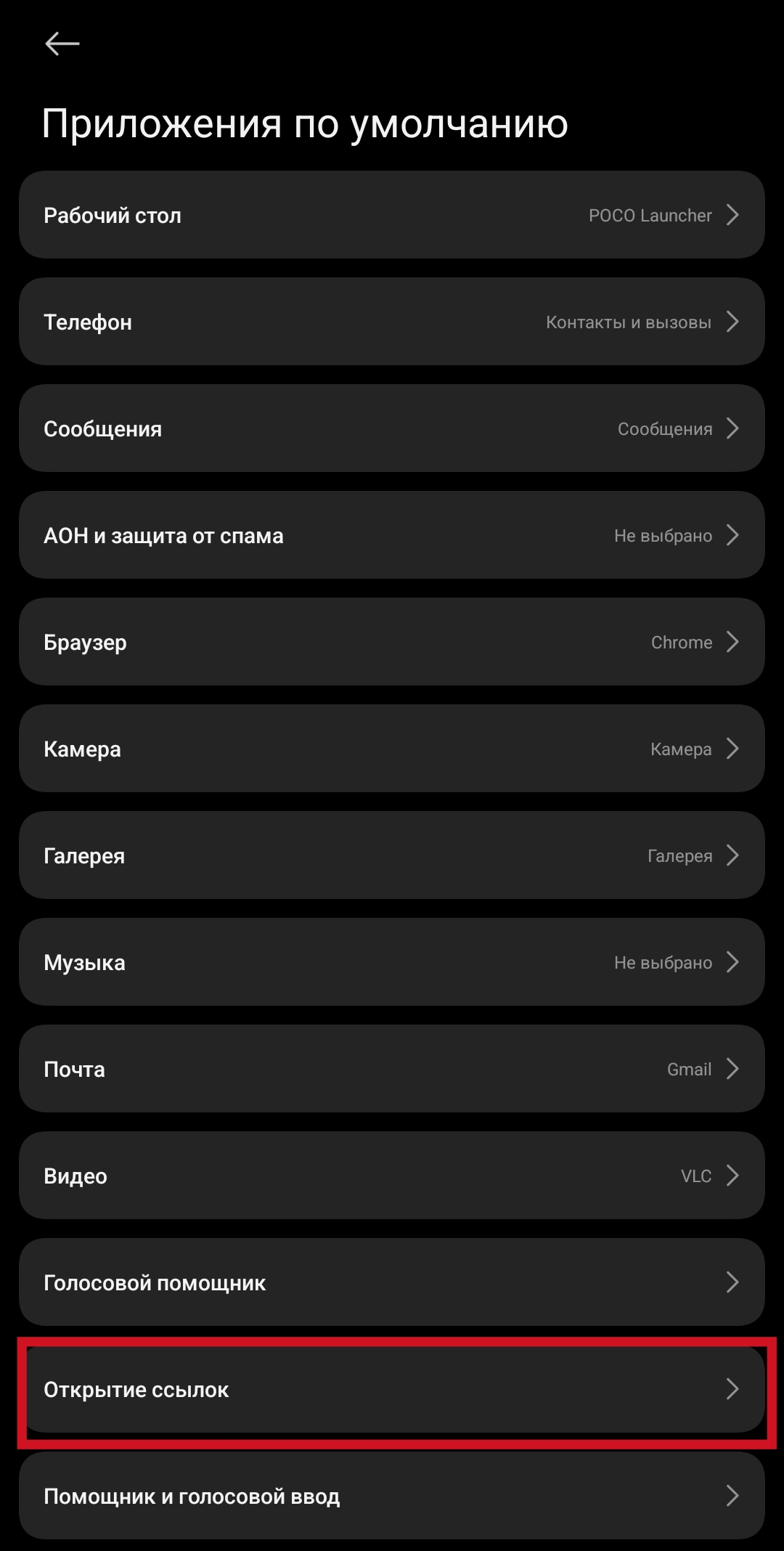The image size is (784, 1551).
Task: Open the Видео row showing VLC
Action: [392, 1176]
